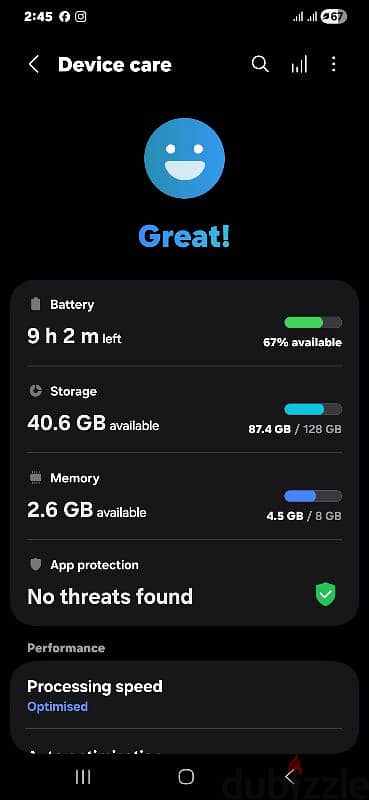Open the diagnostics bar-chart icon
369x800 pixels.
point(299,65)
